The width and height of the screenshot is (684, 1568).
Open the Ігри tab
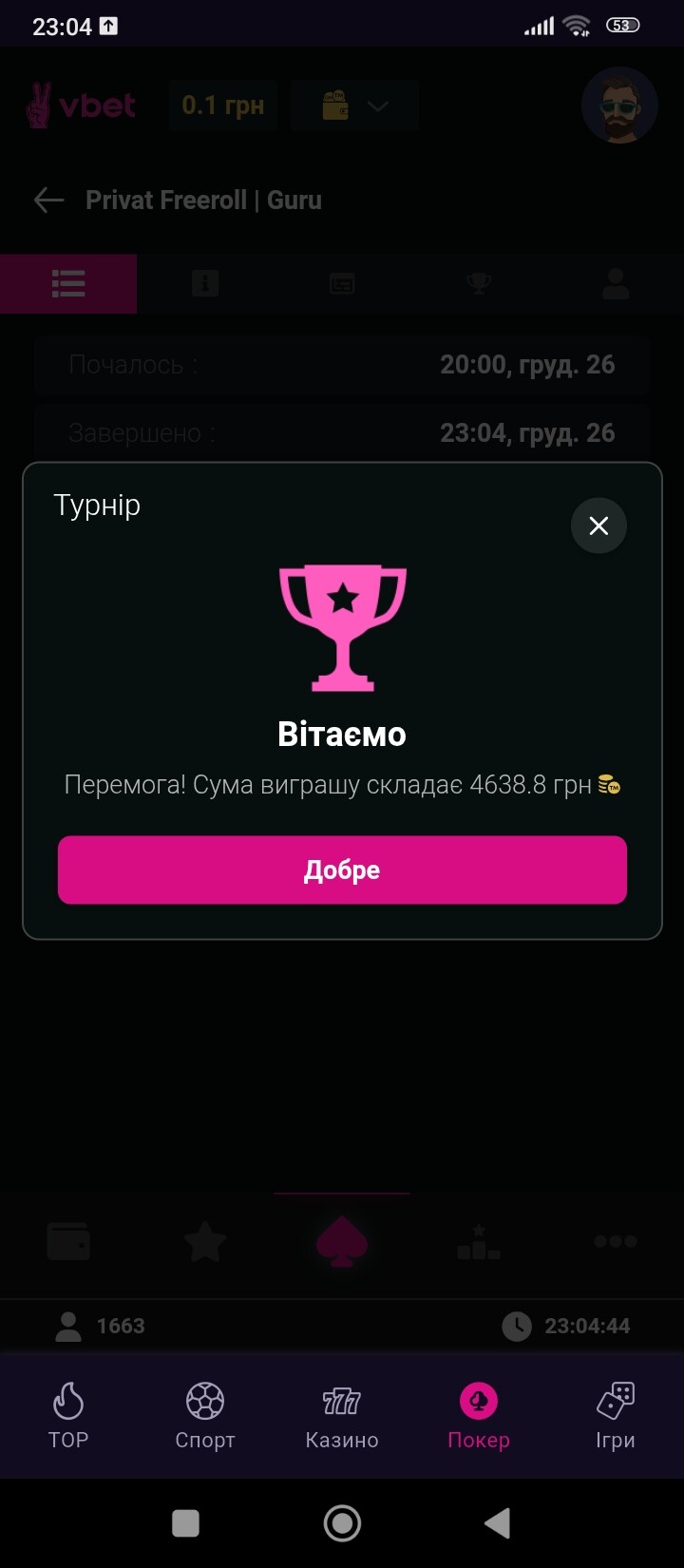click(615, 1416)
